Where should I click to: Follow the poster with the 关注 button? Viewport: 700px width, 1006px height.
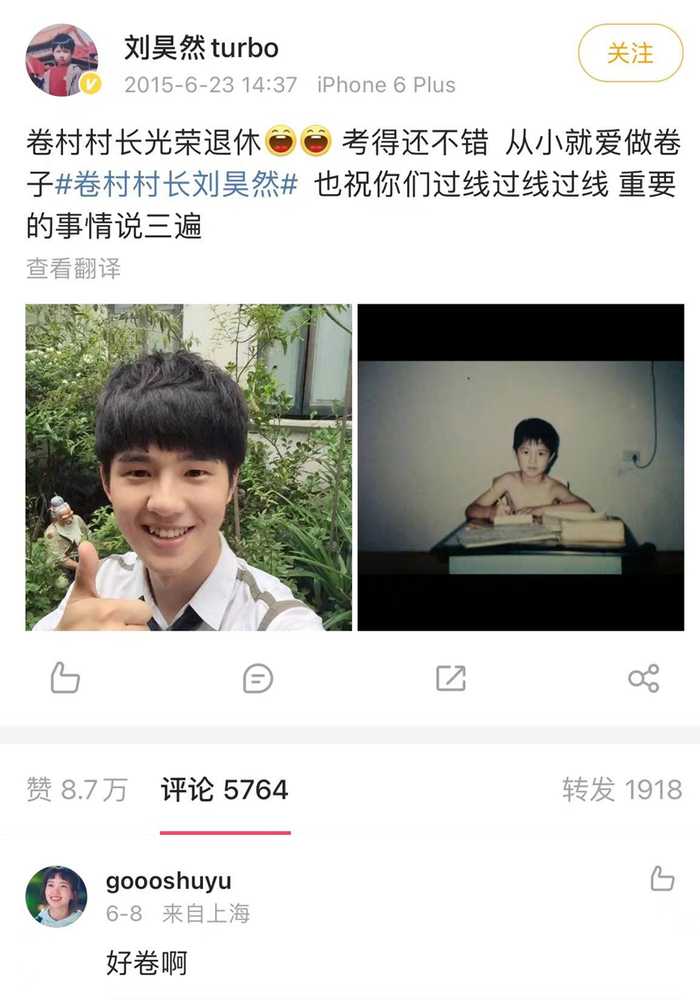click(630, 53)
